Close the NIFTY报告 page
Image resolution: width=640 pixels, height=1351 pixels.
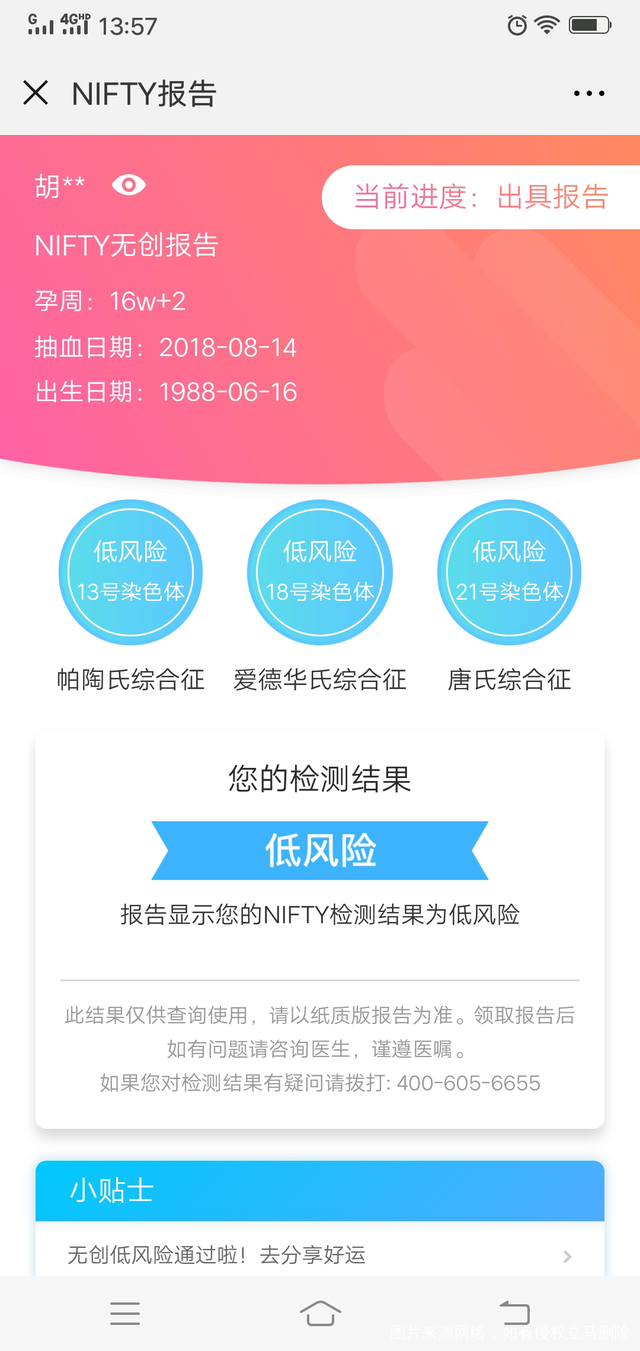pyautogui.click(x=35, y=93)
